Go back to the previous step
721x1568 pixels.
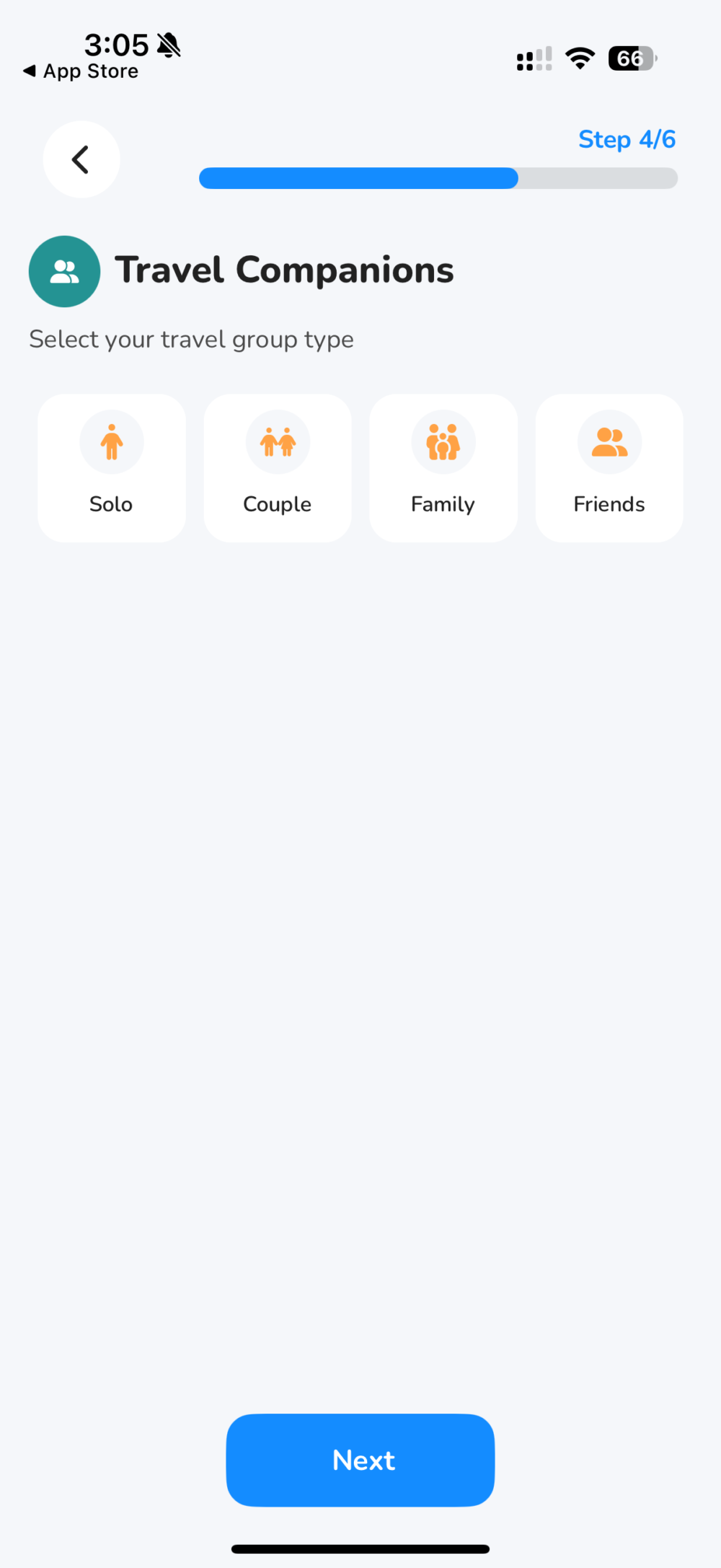point(81,159)
